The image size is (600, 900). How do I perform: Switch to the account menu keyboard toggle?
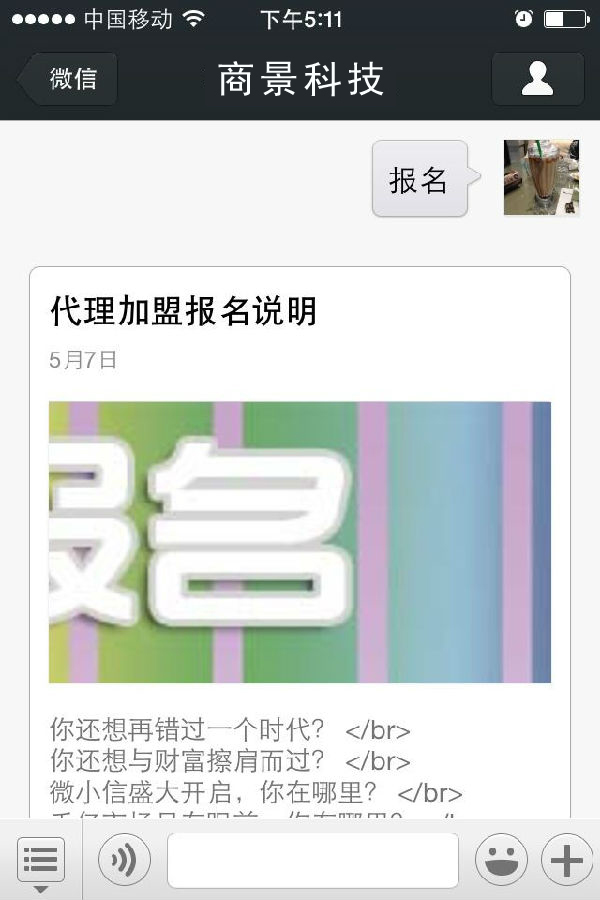[x=41, y=860]
